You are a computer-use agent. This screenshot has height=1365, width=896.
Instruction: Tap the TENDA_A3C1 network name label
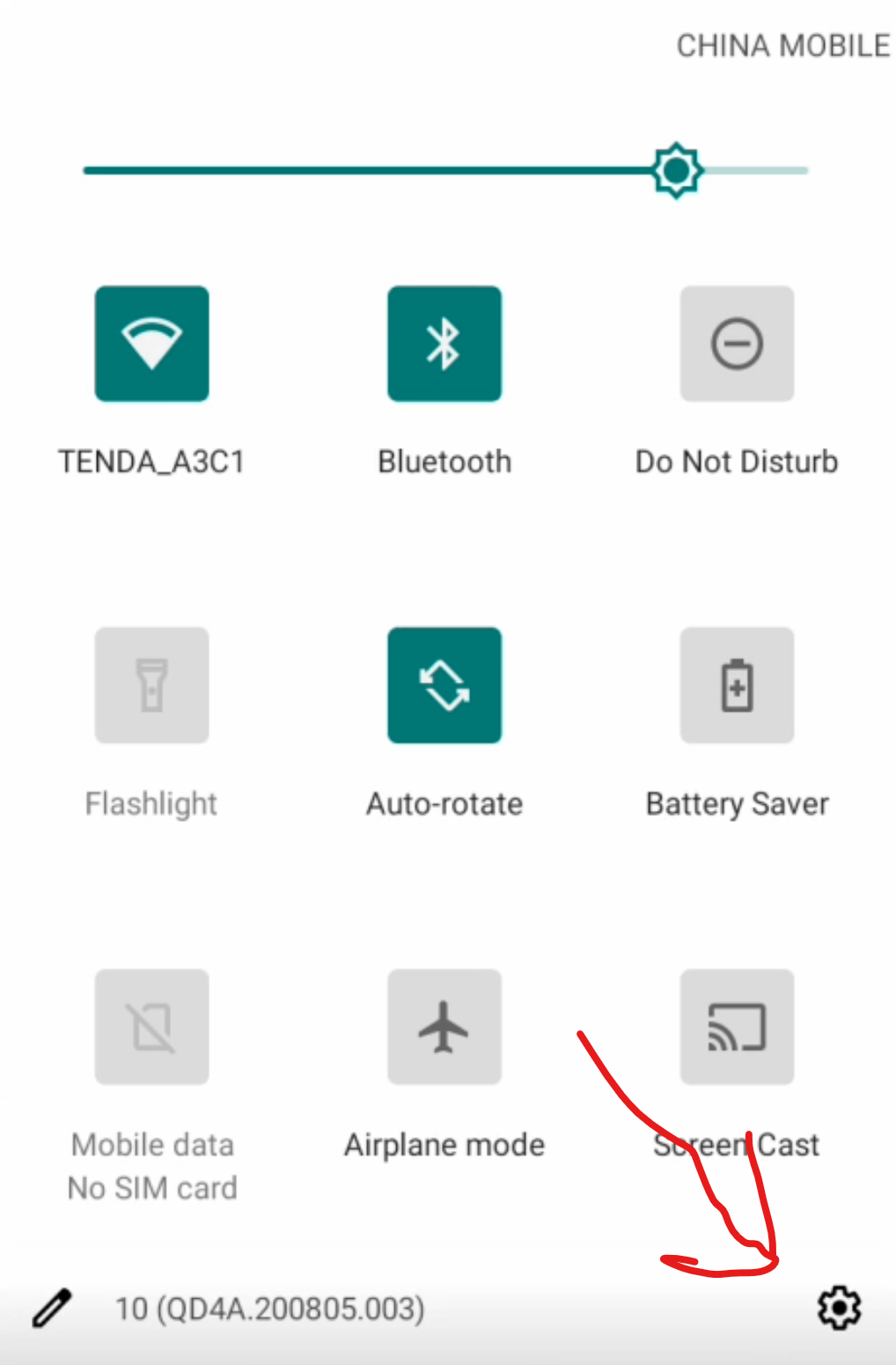(151, 461)
